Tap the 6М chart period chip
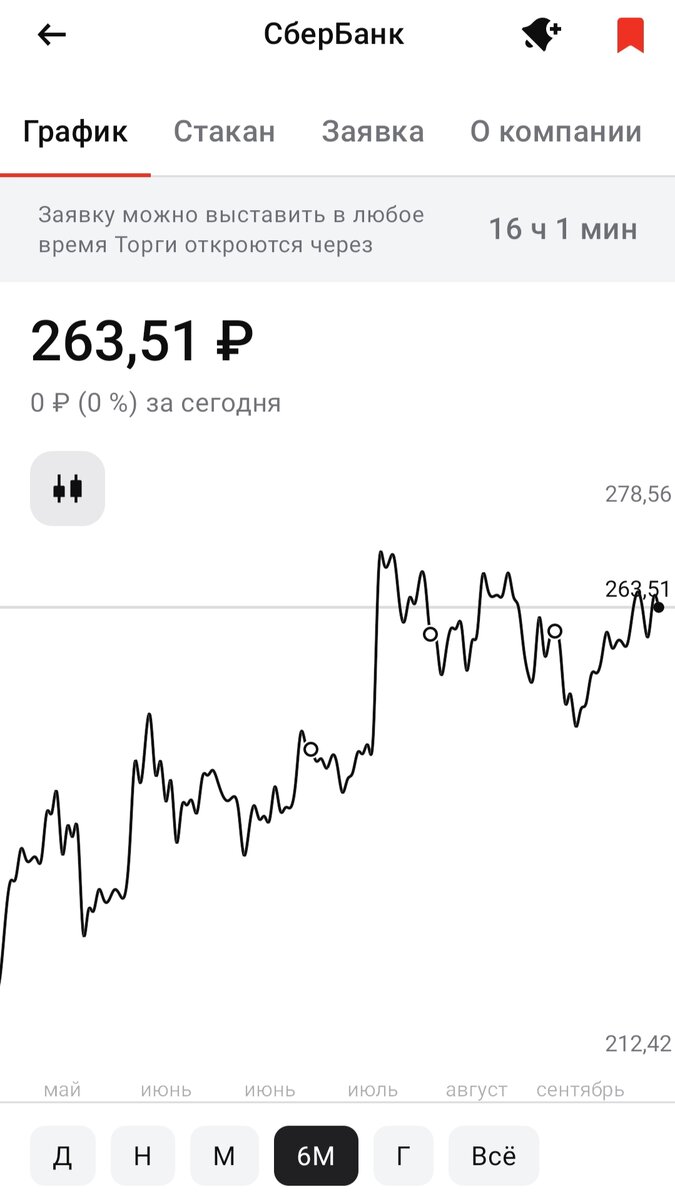This screenshot has height=1200, width=675. (x=316, y=1156)
